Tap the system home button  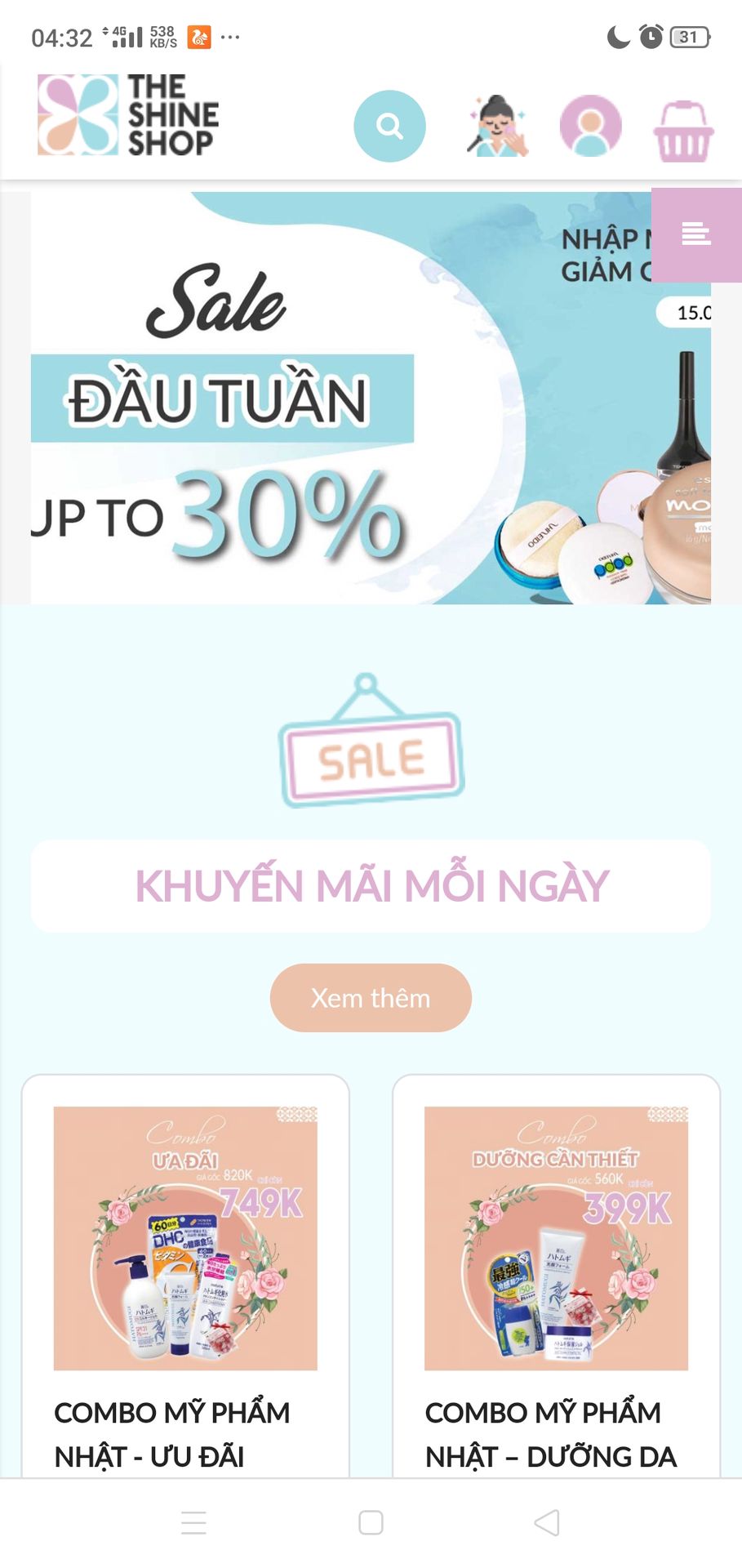click(x=371, y=1522)
